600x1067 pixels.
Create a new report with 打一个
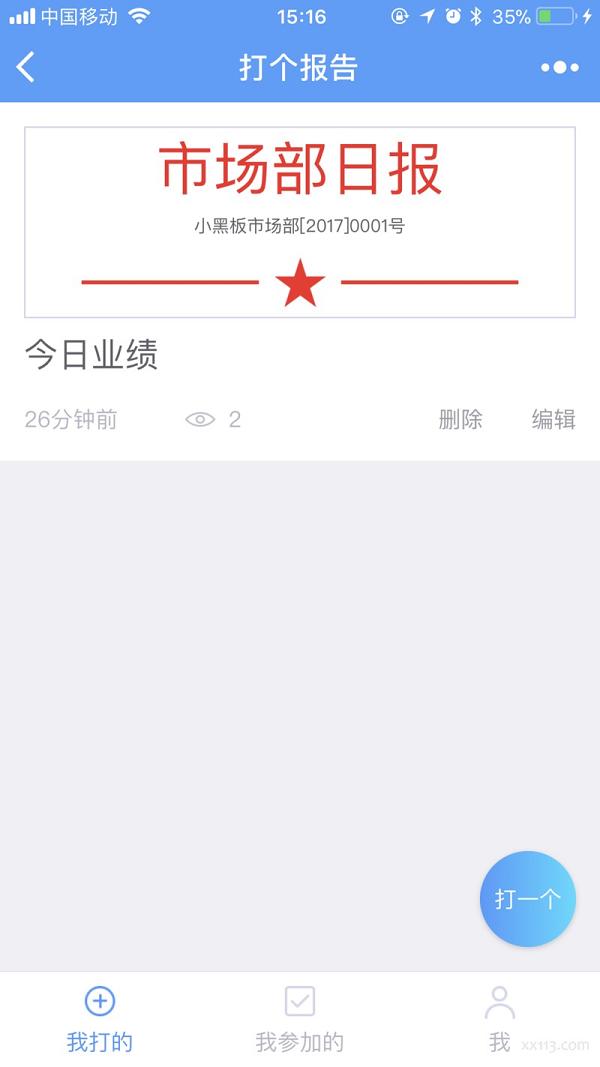click(x=528, y=899)
